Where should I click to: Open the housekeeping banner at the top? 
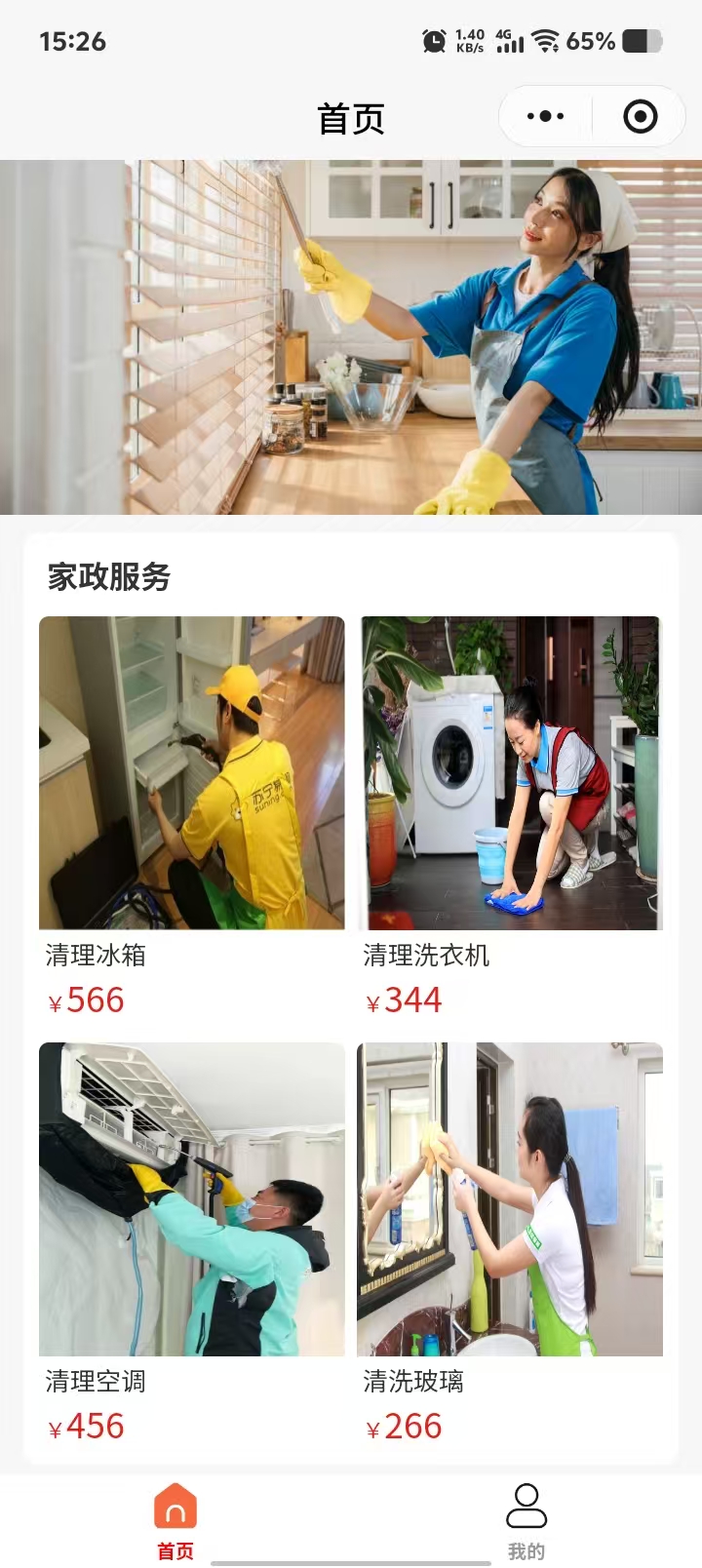click(x=351, y=336)
